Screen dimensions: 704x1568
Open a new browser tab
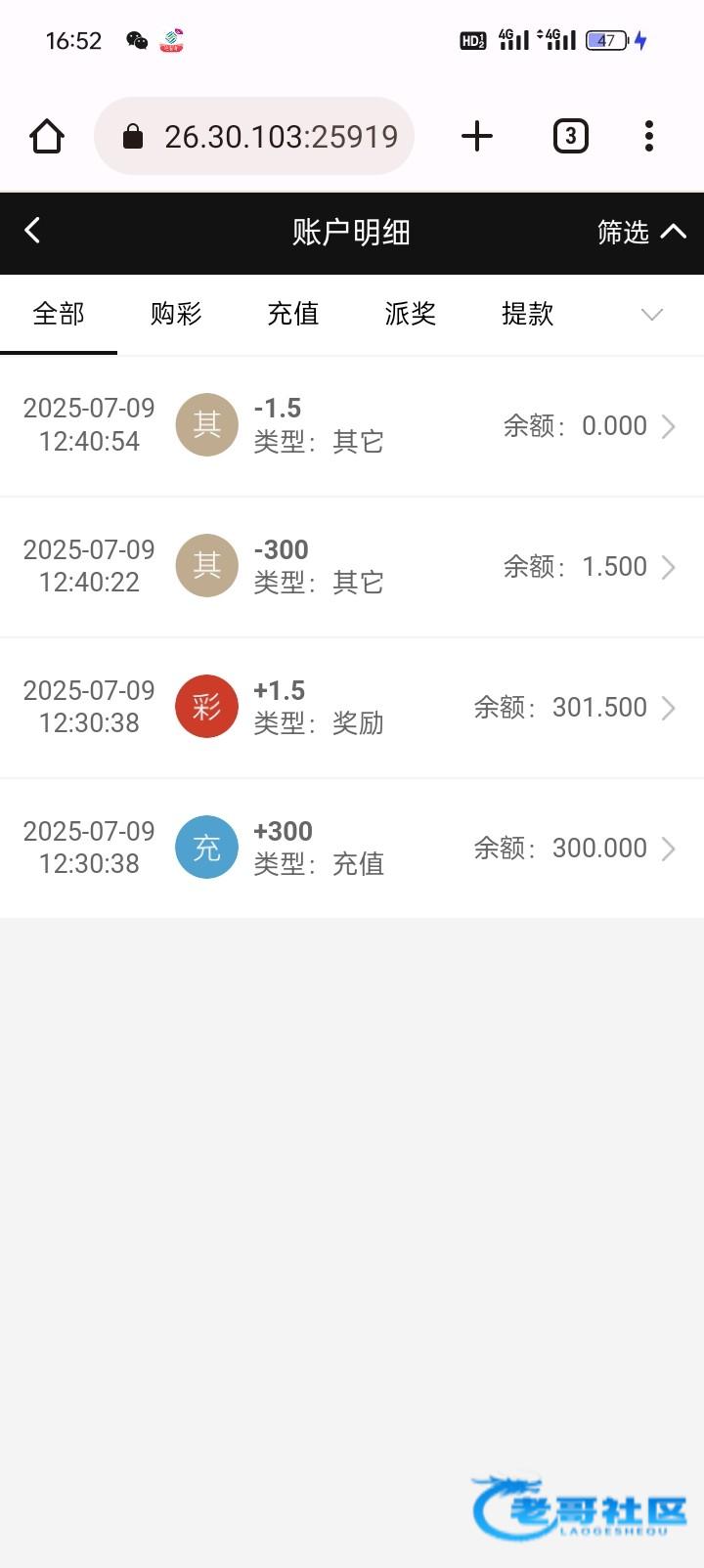477,136
